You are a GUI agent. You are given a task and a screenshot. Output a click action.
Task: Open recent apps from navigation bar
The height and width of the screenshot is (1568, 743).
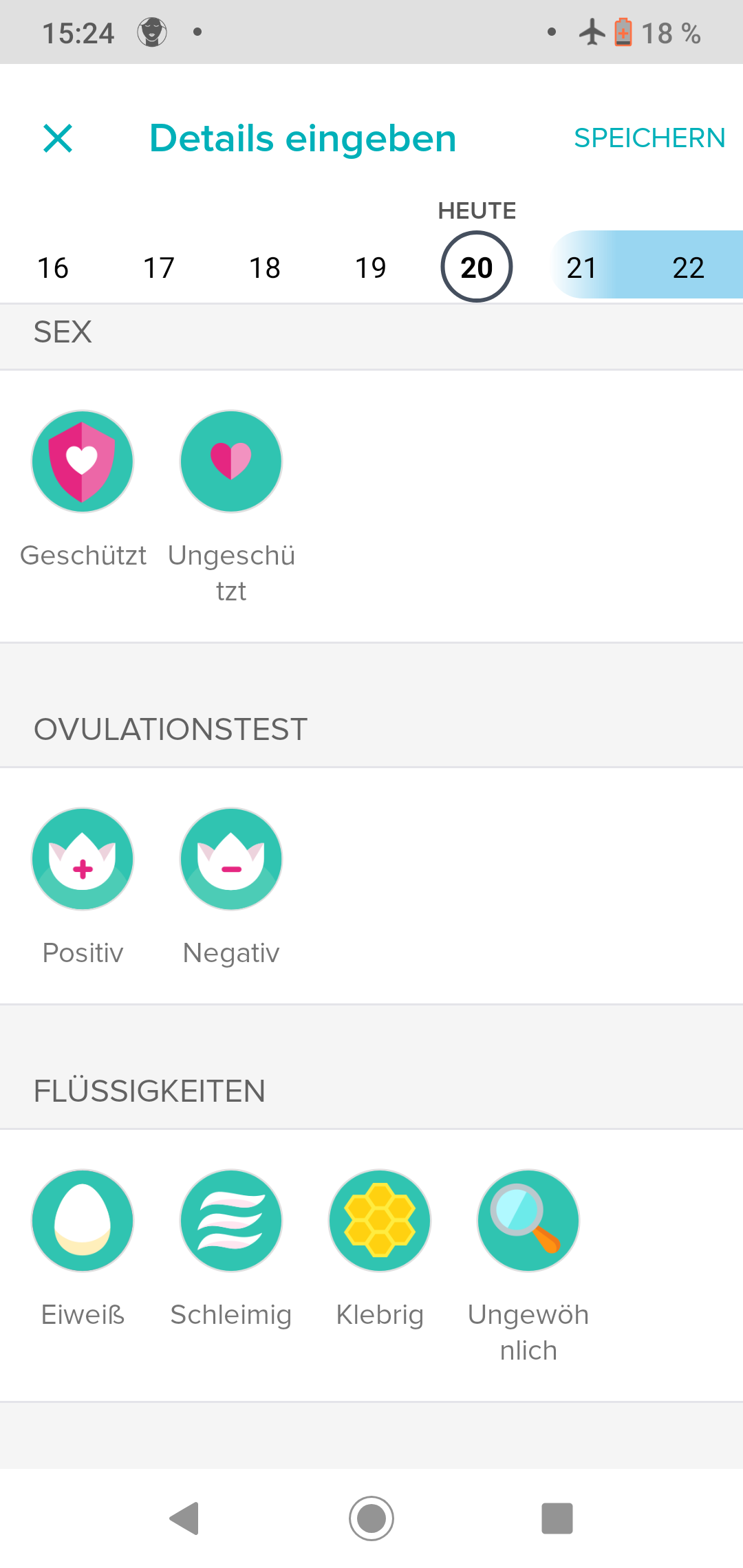(x=557, y=1518)
